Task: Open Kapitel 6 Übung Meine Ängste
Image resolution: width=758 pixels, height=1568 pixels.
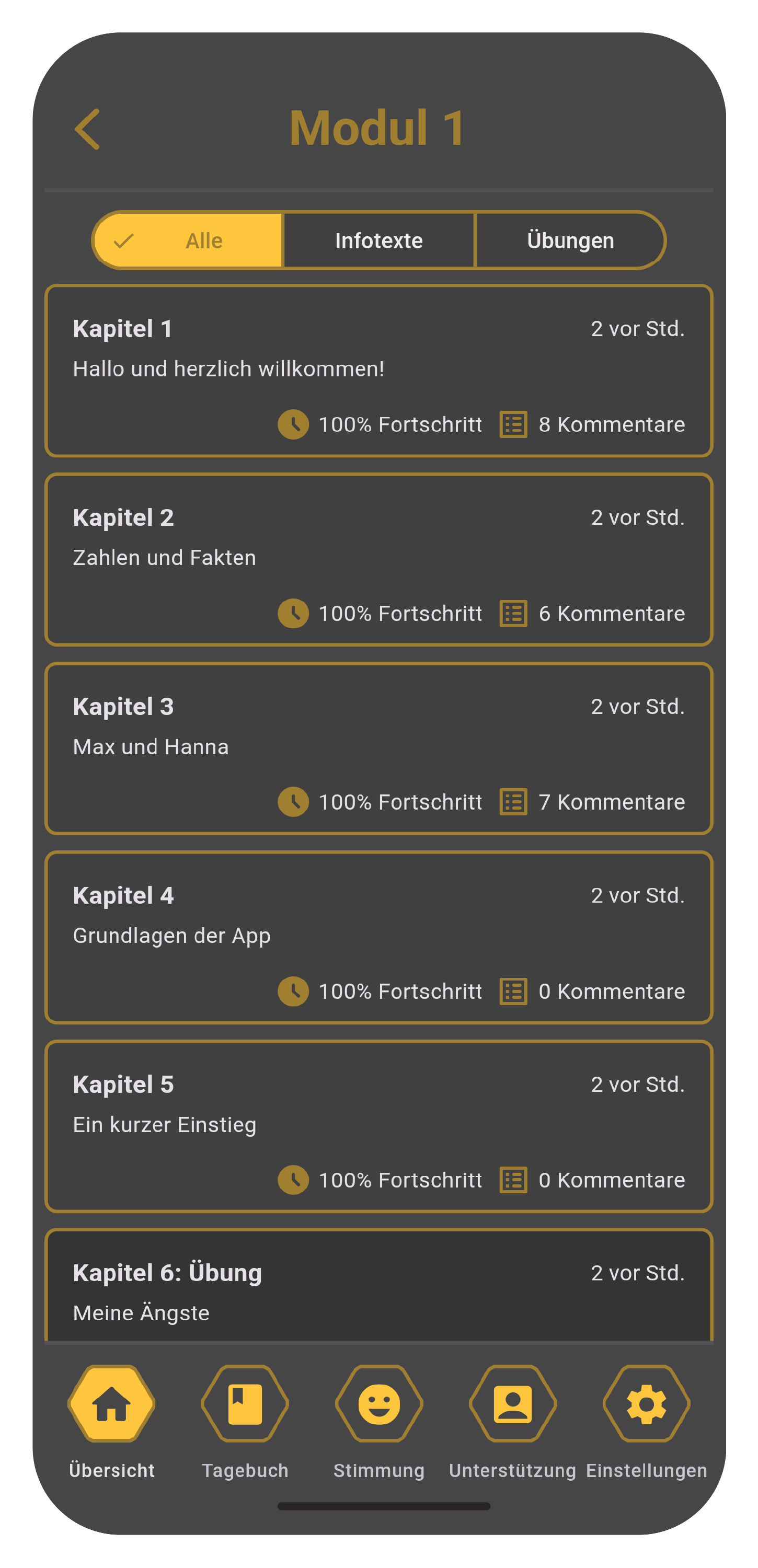Action: (378, 1285)
